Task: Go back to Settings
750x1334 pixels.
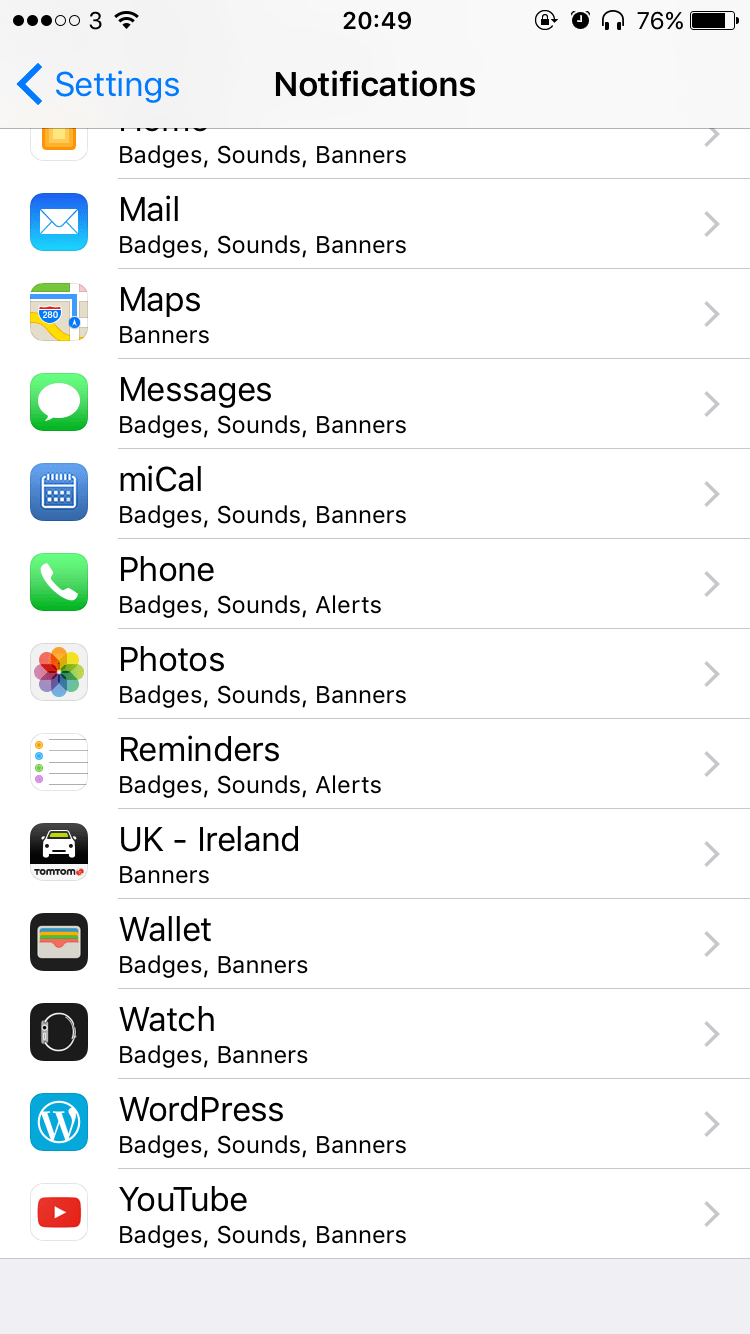Action: tap(98, 85)
